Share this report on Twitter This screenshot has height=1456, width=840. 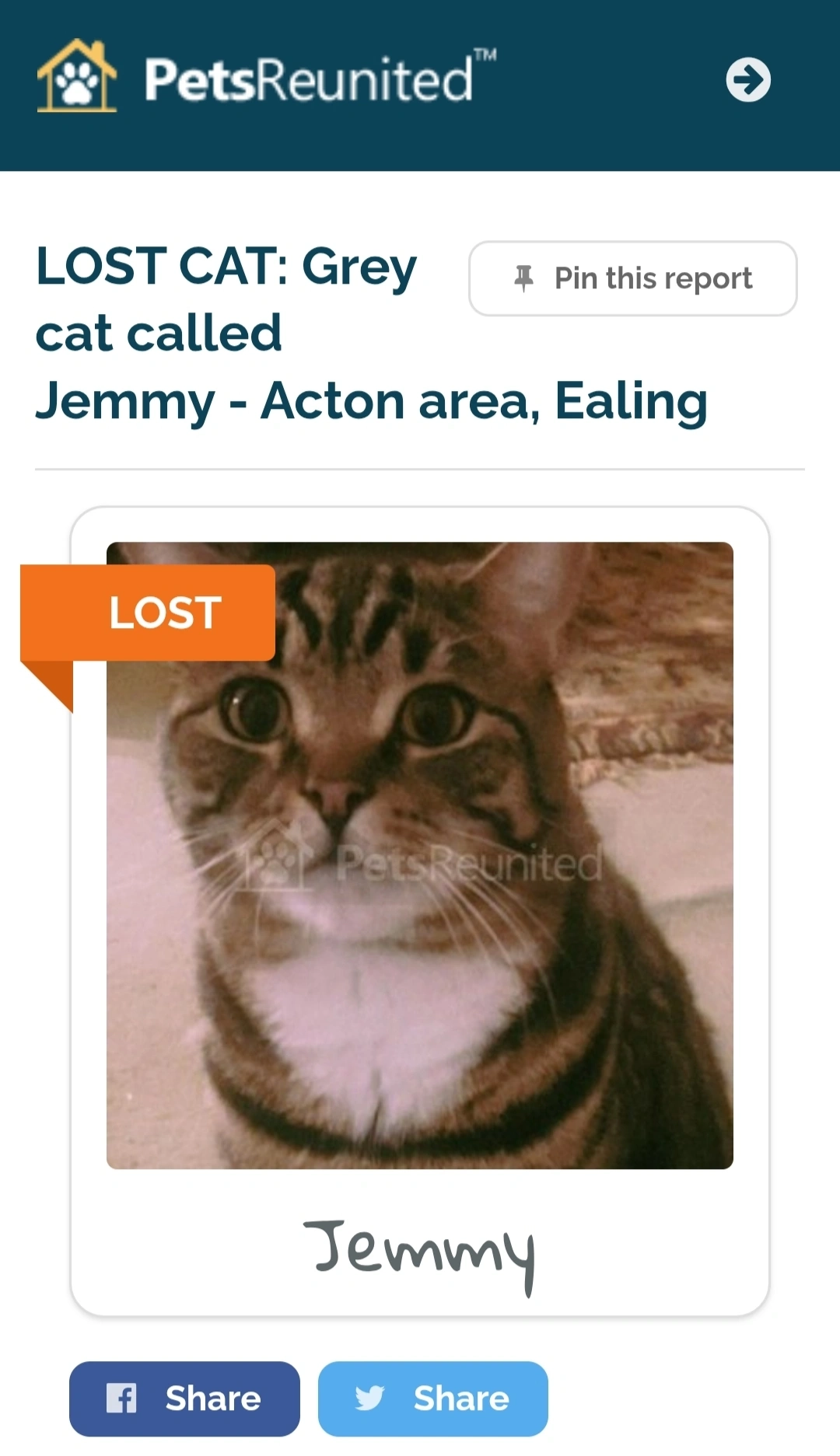pyautogui.click(x=433, y=1398)
